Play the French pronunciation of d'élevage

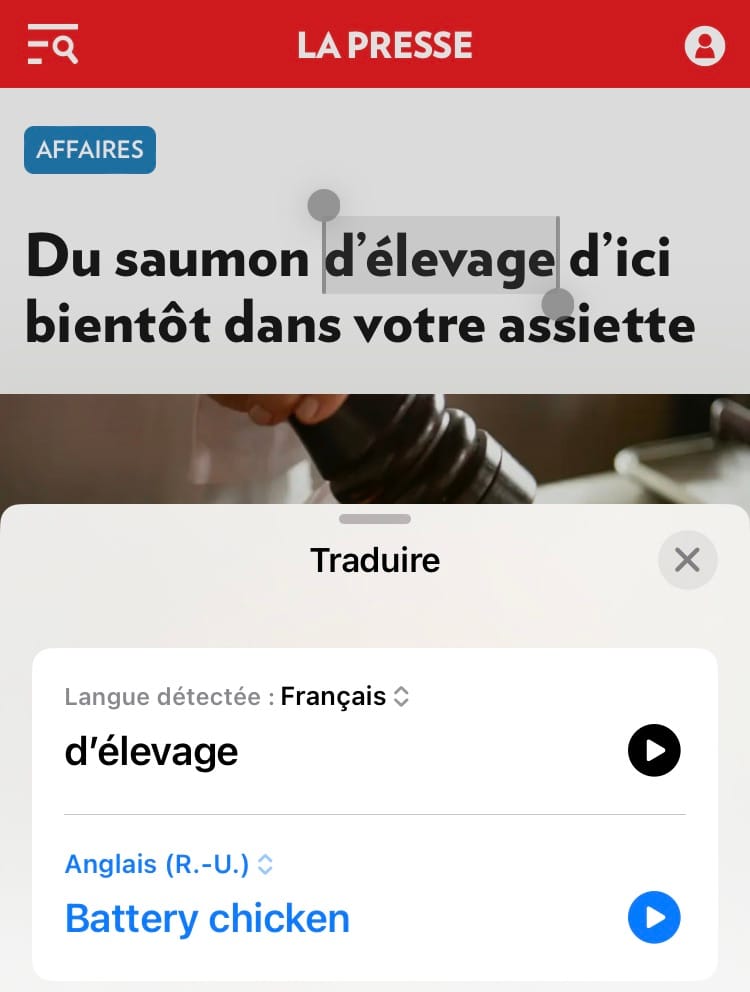pos(654,751)
